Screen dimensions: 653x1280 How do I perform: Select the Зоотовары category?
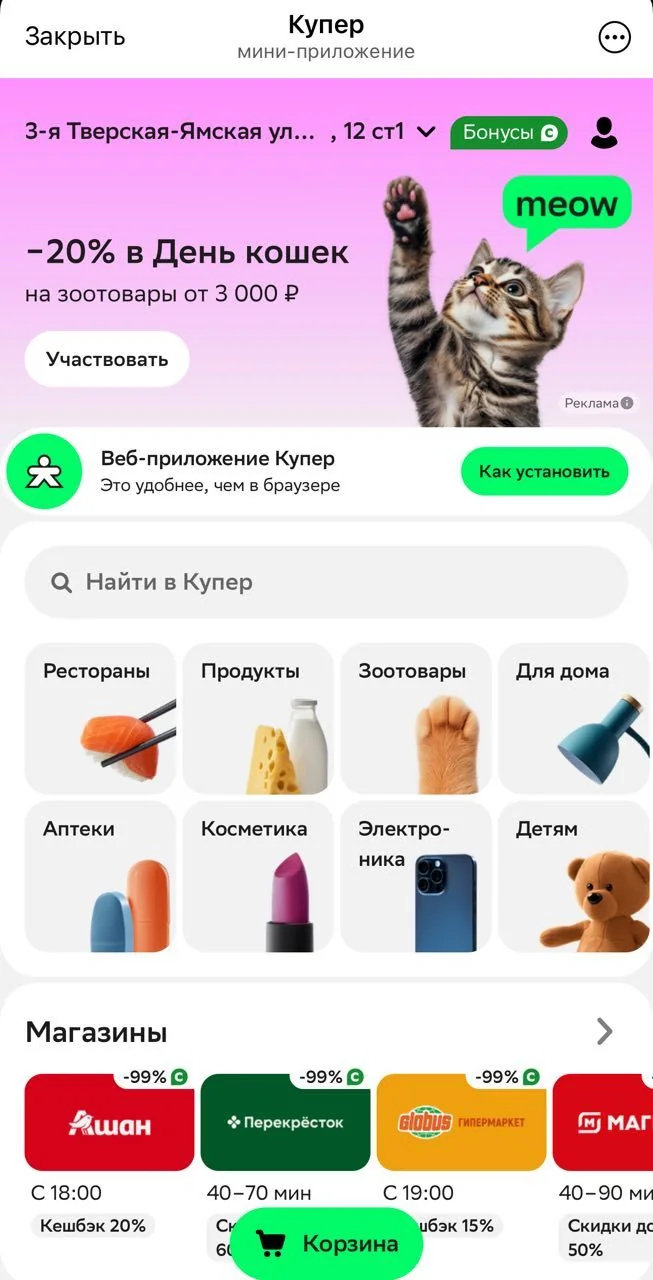[416, 719]
